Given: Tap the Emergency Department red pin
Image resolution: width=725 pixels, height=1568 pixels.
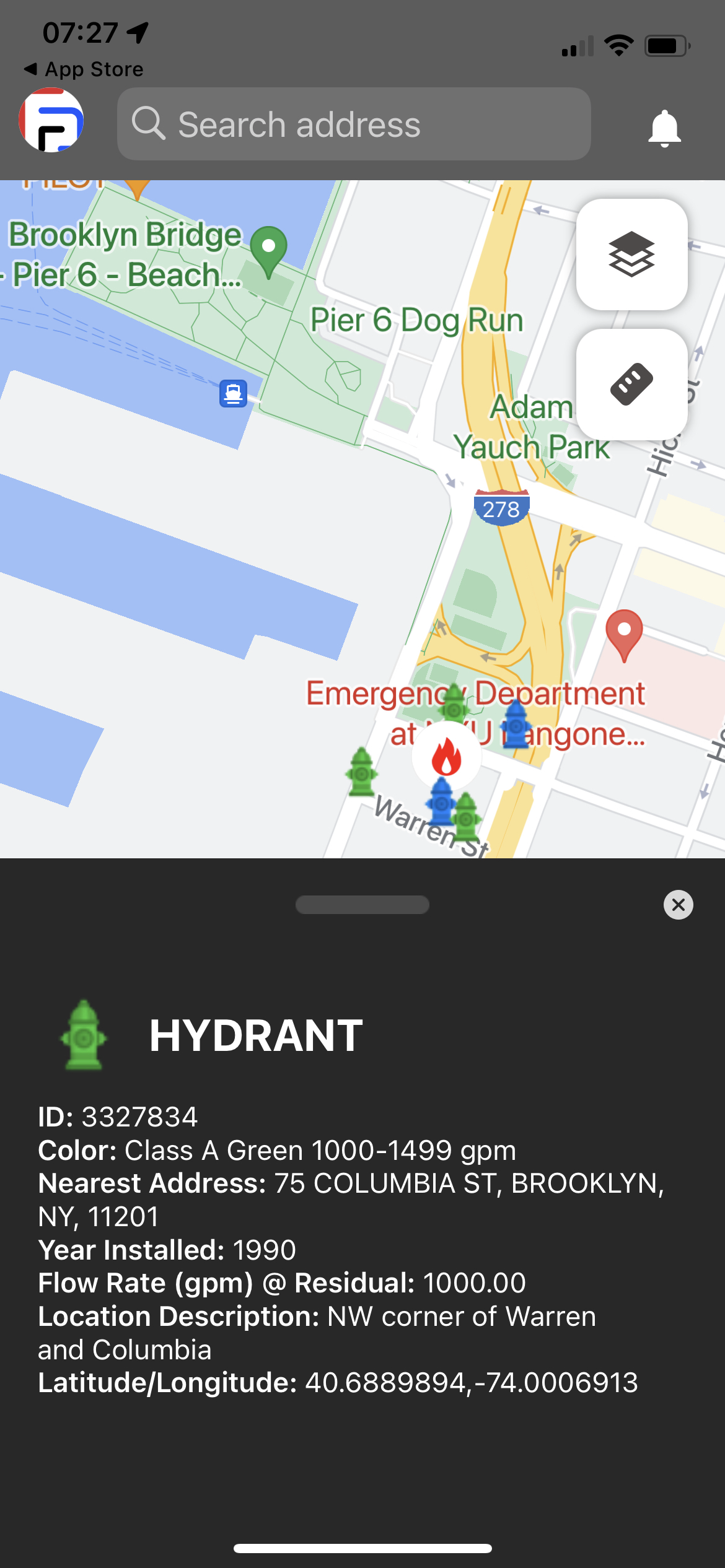Looking at the screenshot, I should pos(624,633).
